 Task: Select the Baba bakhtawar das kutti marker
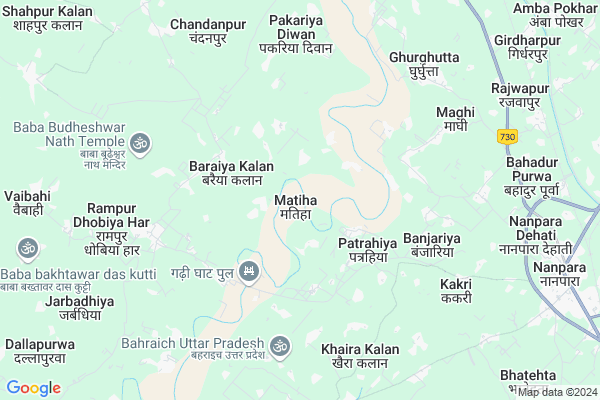[x=28, y=247]
